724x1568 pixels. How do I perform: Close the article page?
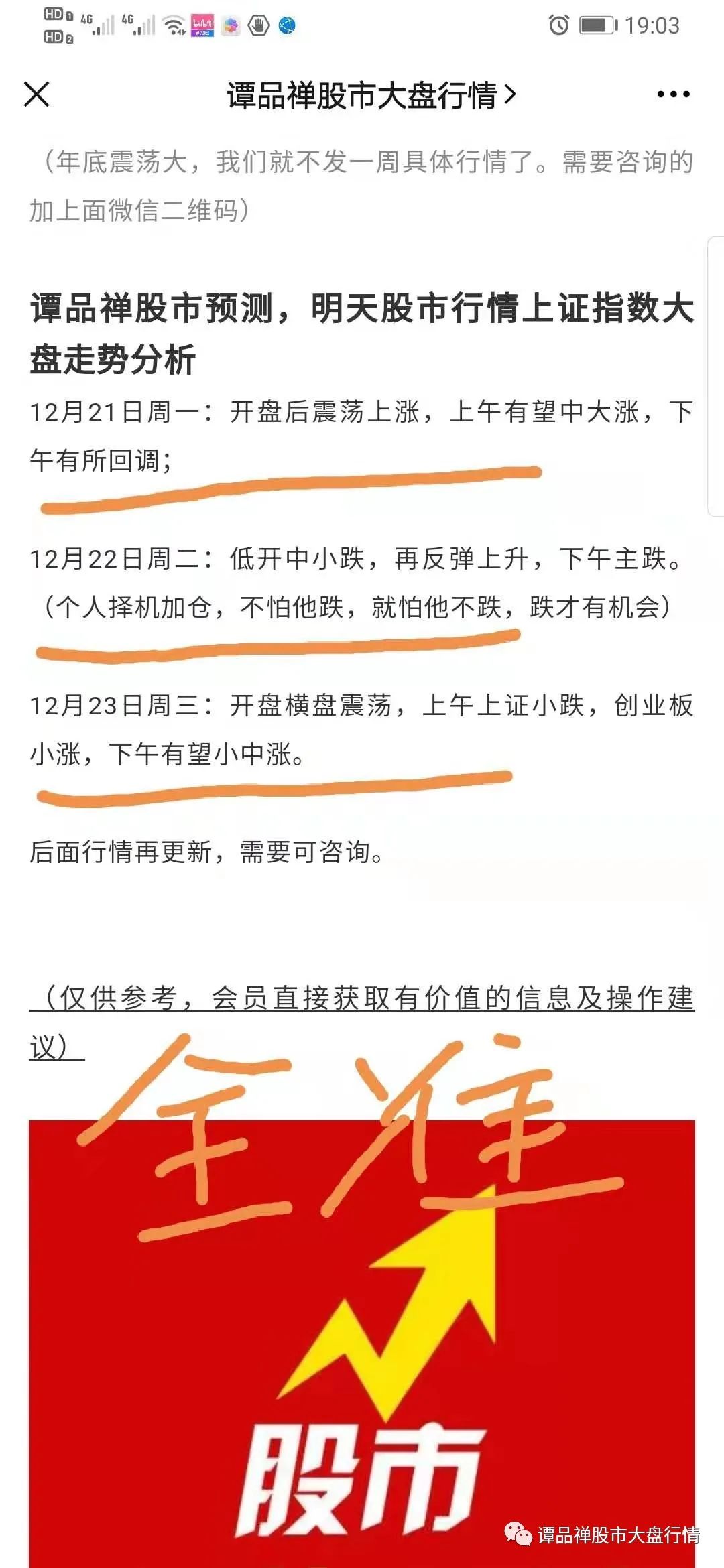pyautogui.click(x=37, y=94)
